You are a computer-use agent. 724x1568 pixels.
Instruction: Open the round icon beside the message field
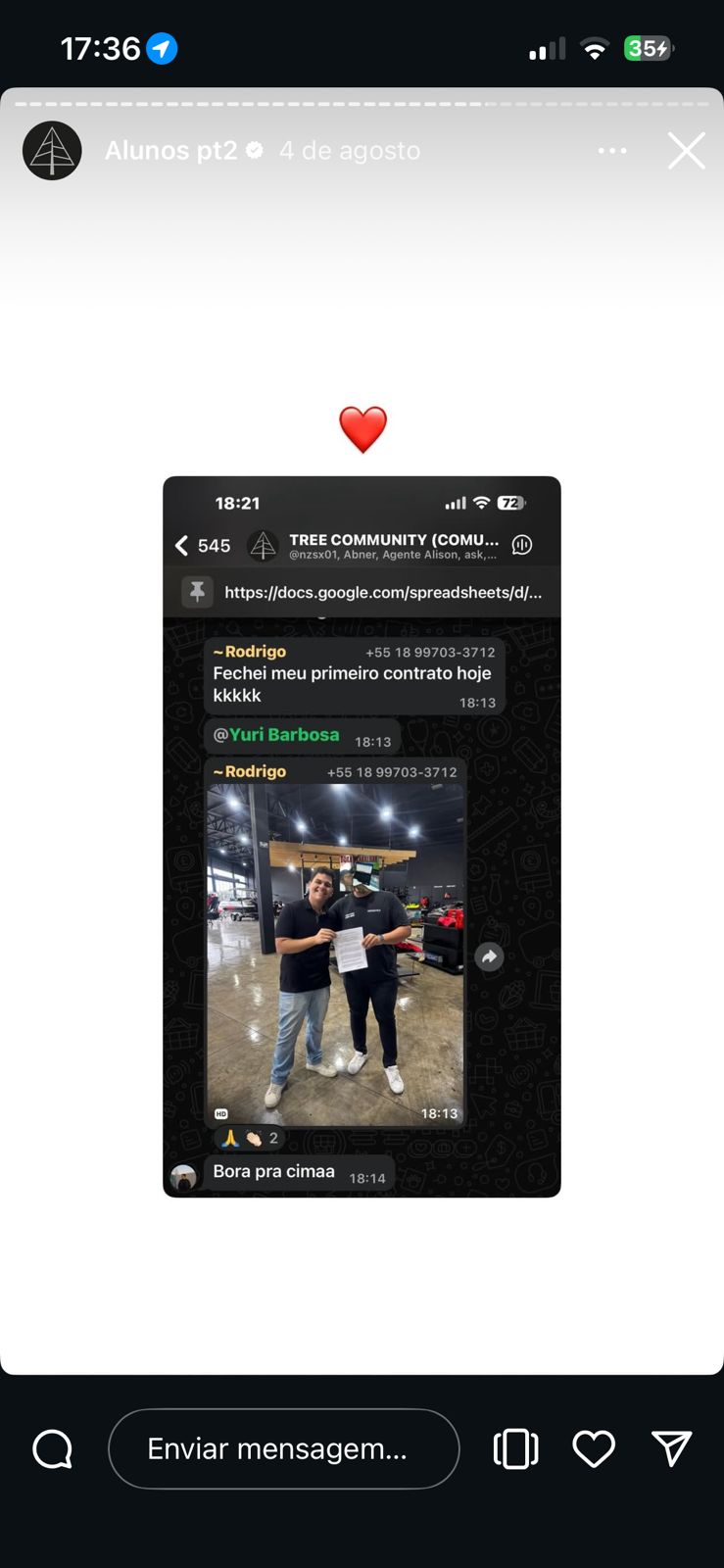click(x=53, y=1448)
